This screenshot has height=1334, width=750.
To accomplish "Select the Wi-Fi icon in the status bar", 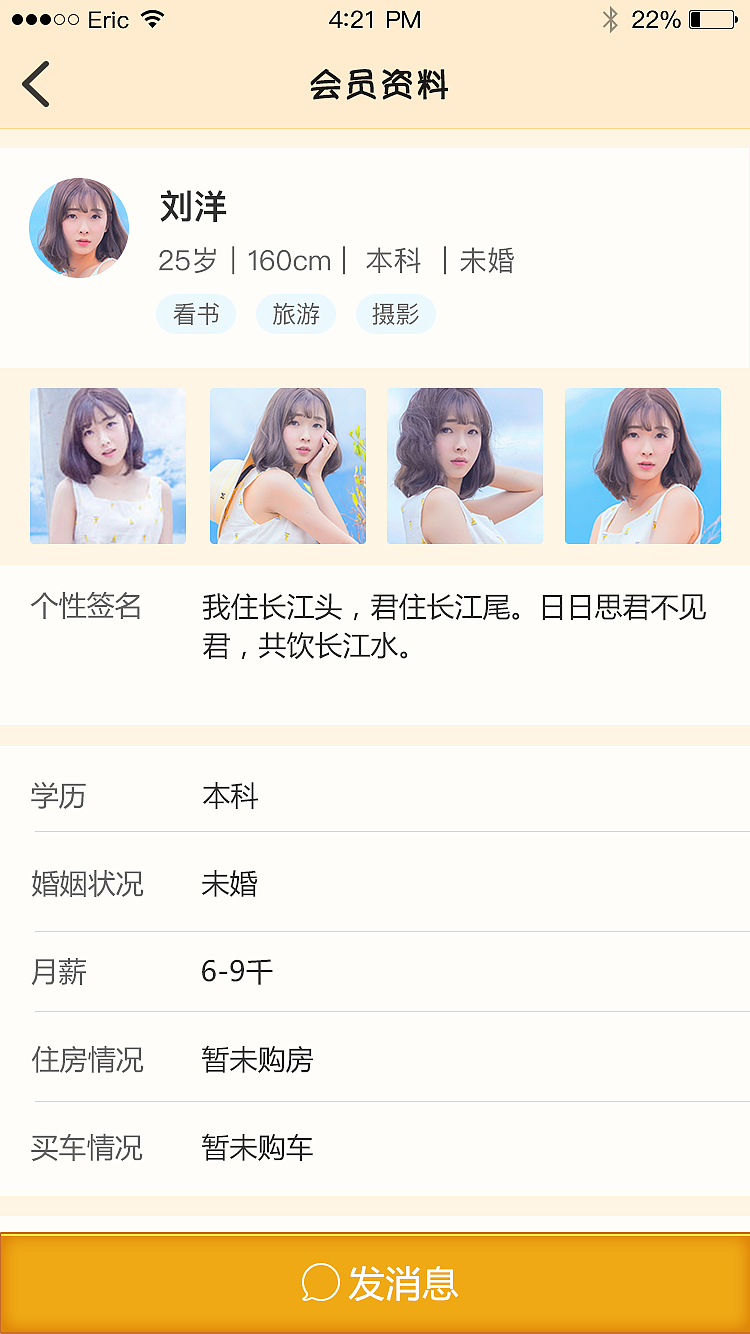I will click(148, 18).
